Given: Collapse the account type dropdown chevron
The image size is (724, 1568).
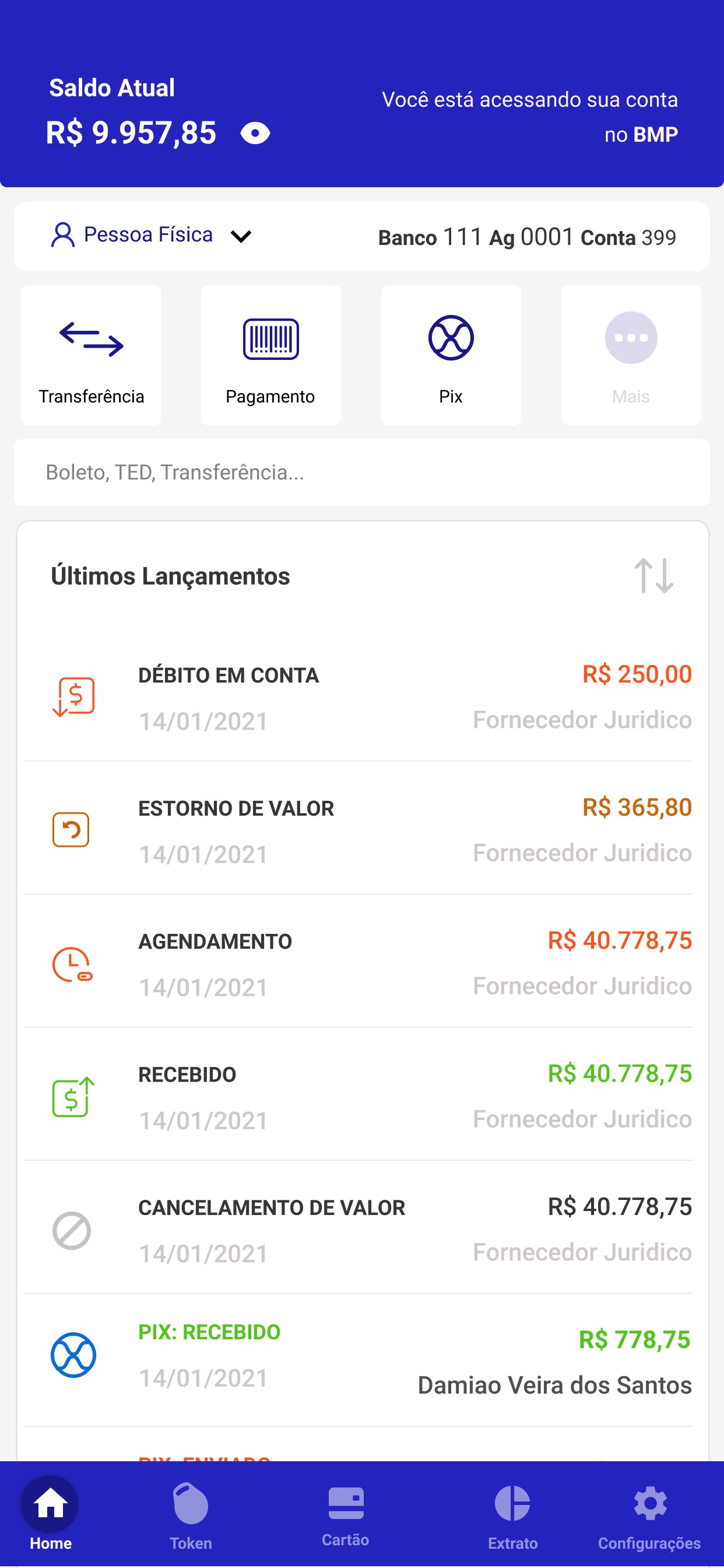Looking at the screenshot, I should coord(241,236).
